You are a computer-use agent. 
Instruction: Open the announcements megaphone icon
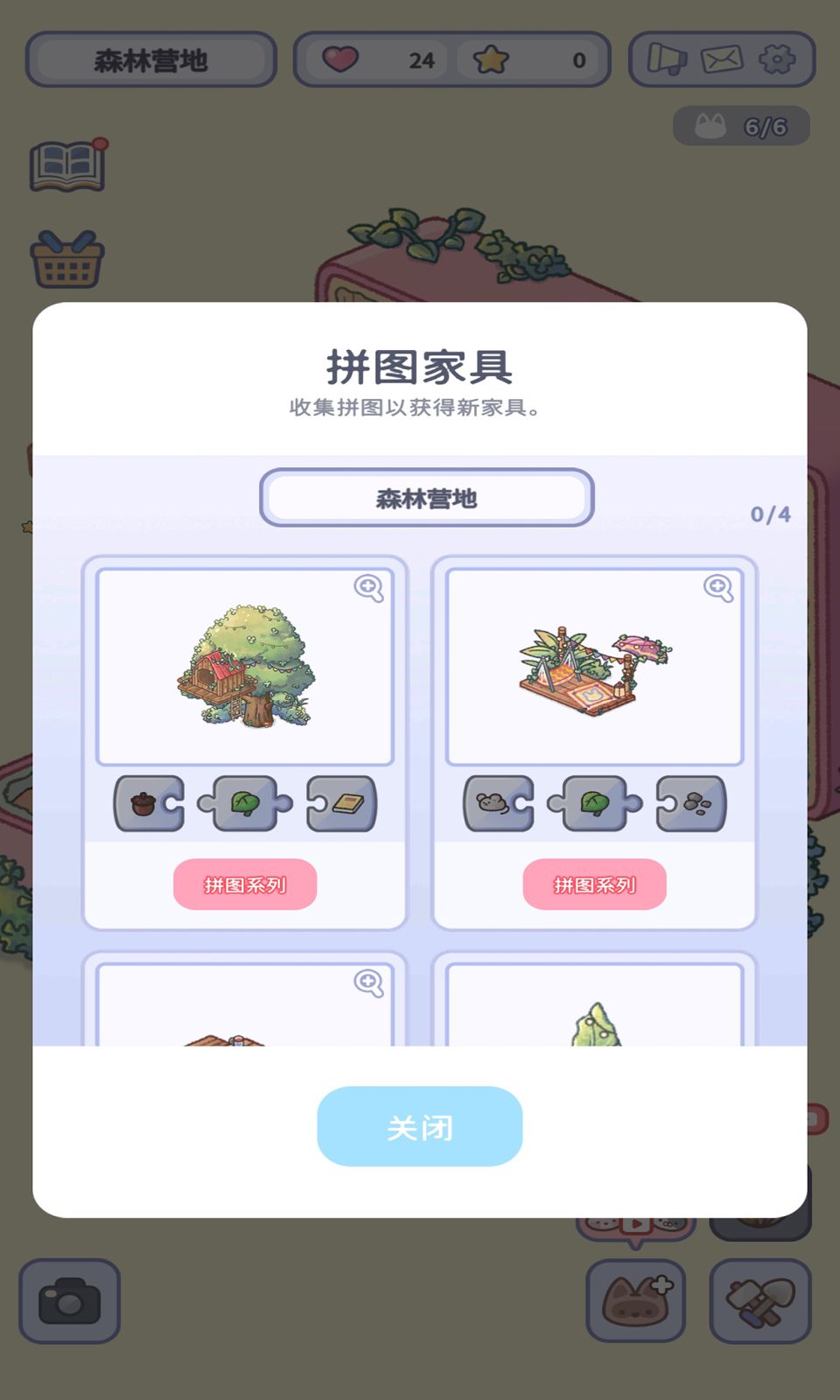coord(669,59)
